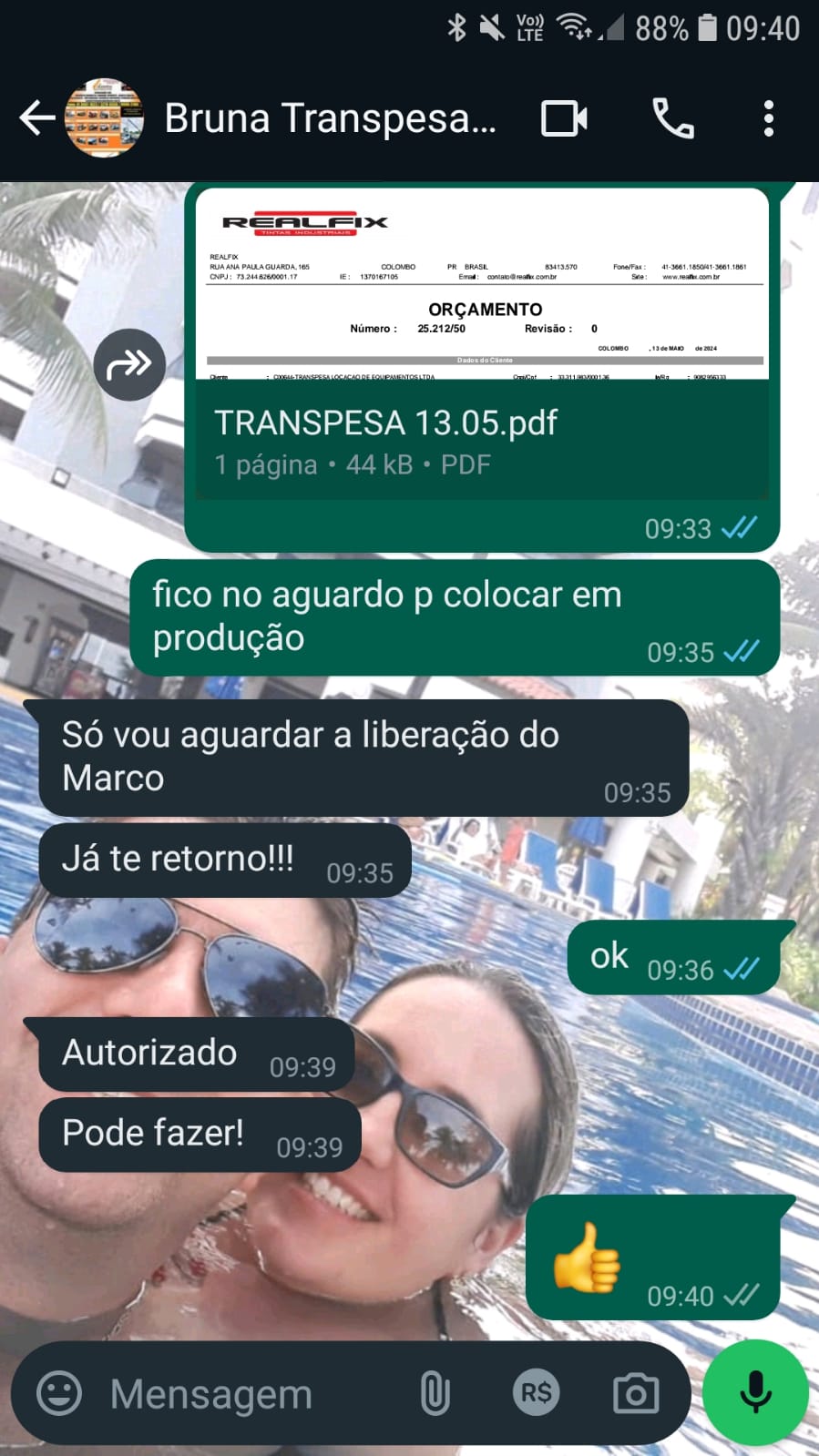The image size is (819, 1456).
Task: Start a video call with Bruna
Action: (564, 118)
